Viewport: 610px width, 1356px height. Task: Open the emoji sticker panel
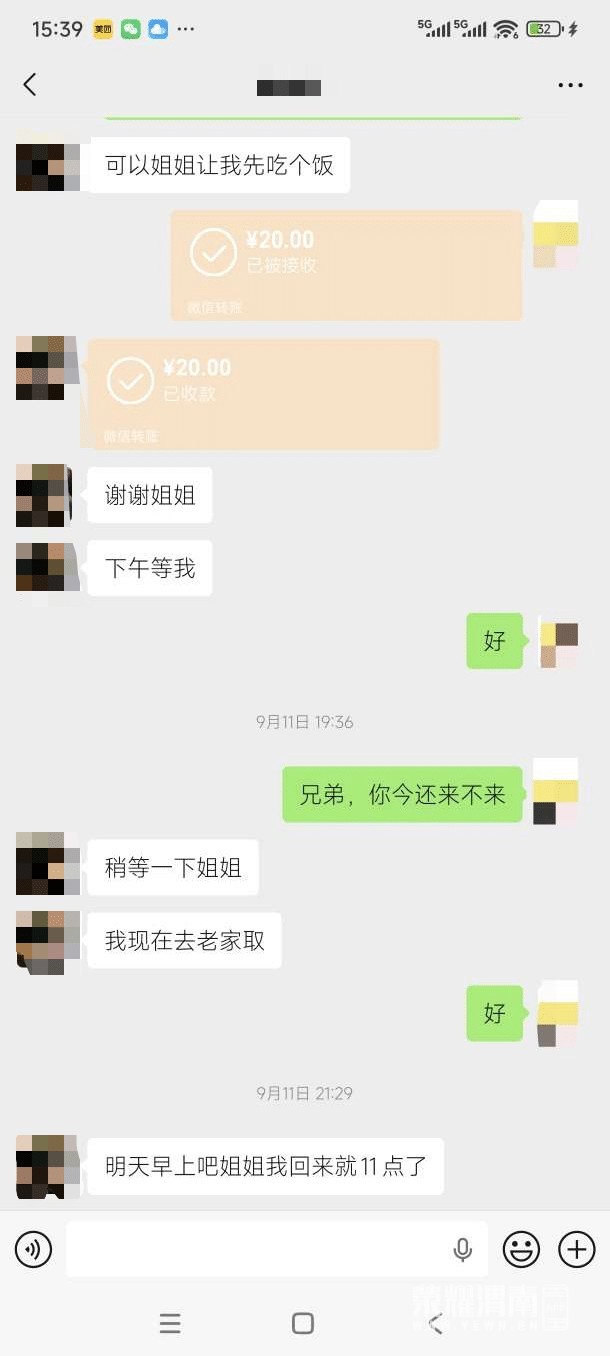click(x=521, y=1249)
